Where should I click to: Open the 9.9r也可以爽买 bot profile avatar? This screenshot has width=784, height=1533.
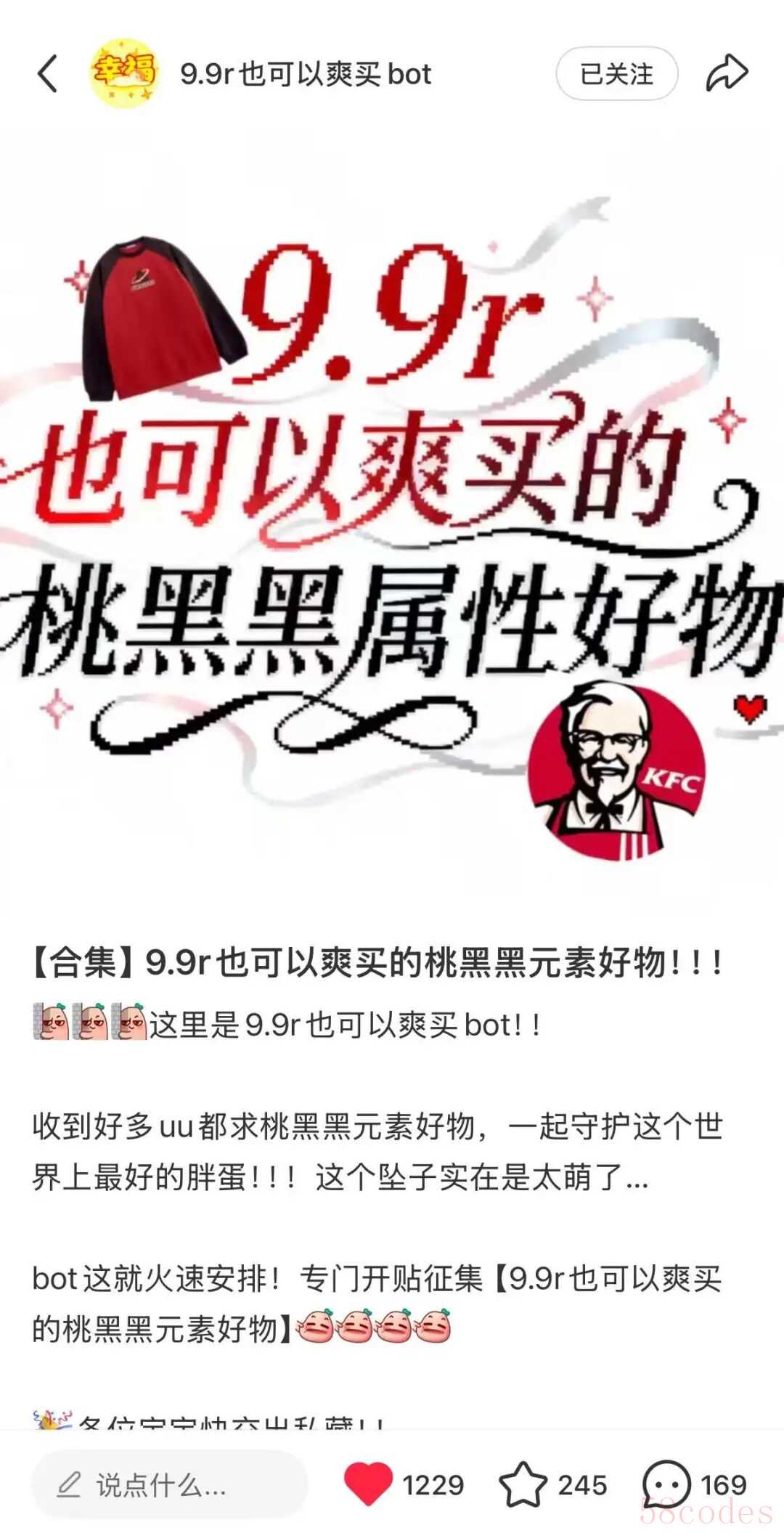pyautogui.click(x=124, y=73)
